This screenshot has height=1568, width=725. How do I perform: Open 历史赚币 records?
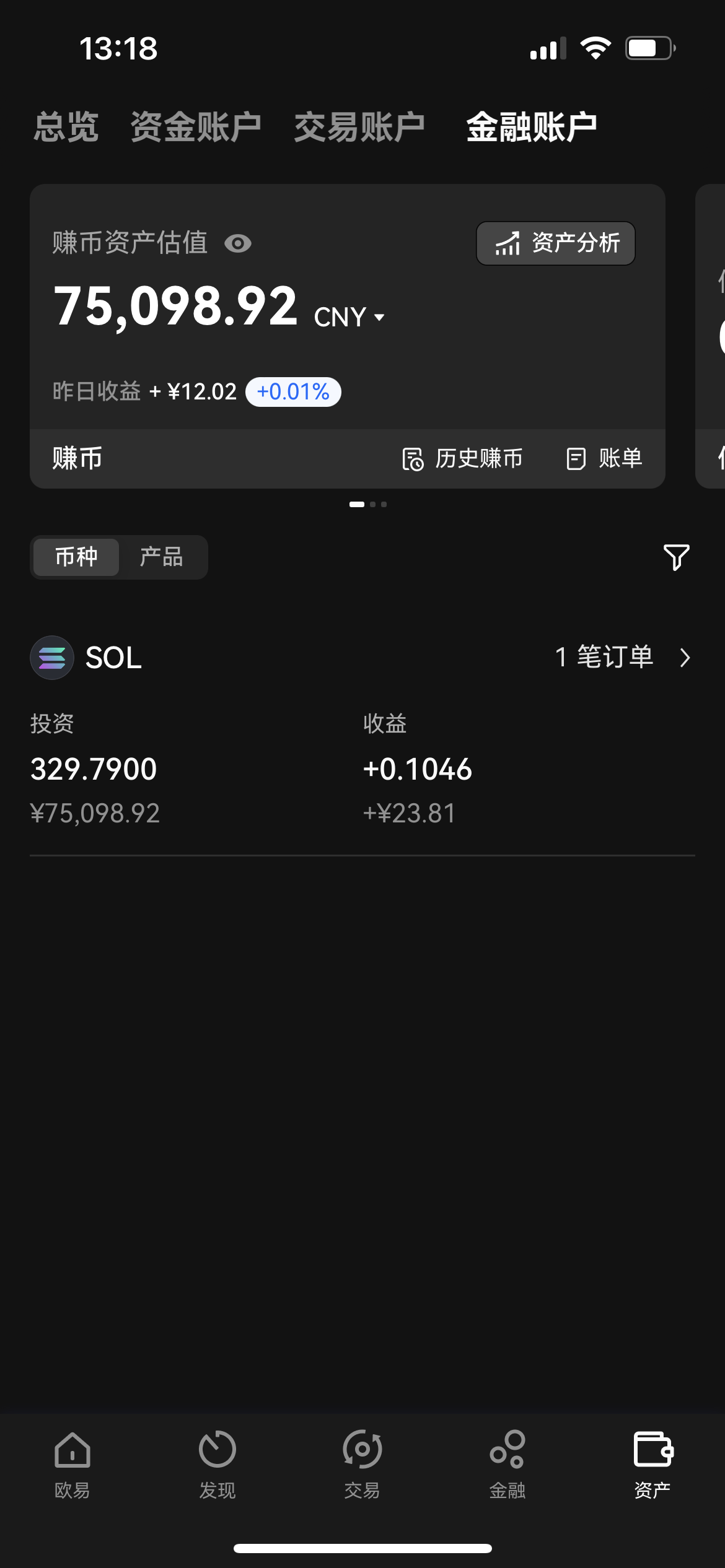[462, 459]
